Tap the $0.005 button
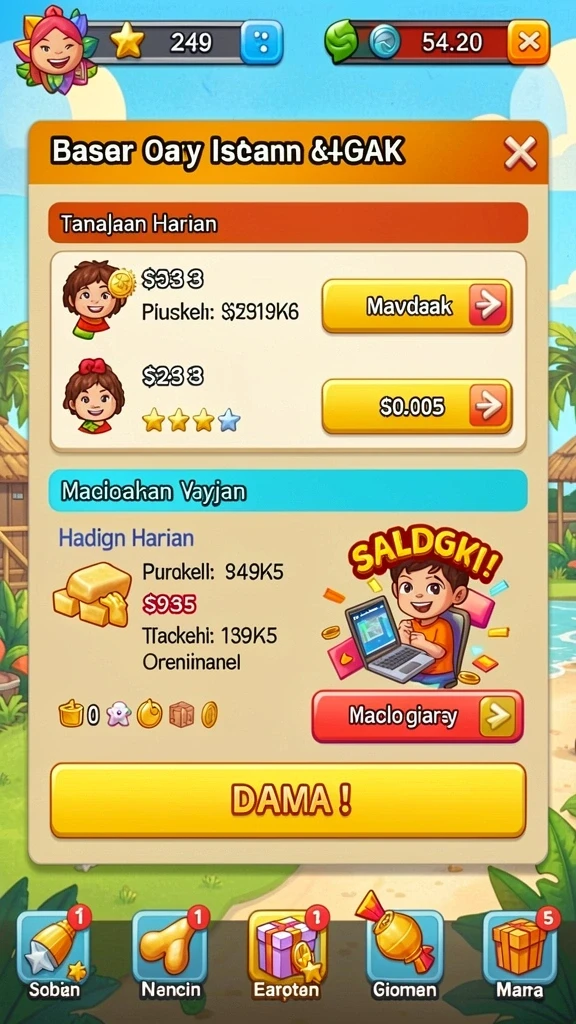 pos(417,406)
